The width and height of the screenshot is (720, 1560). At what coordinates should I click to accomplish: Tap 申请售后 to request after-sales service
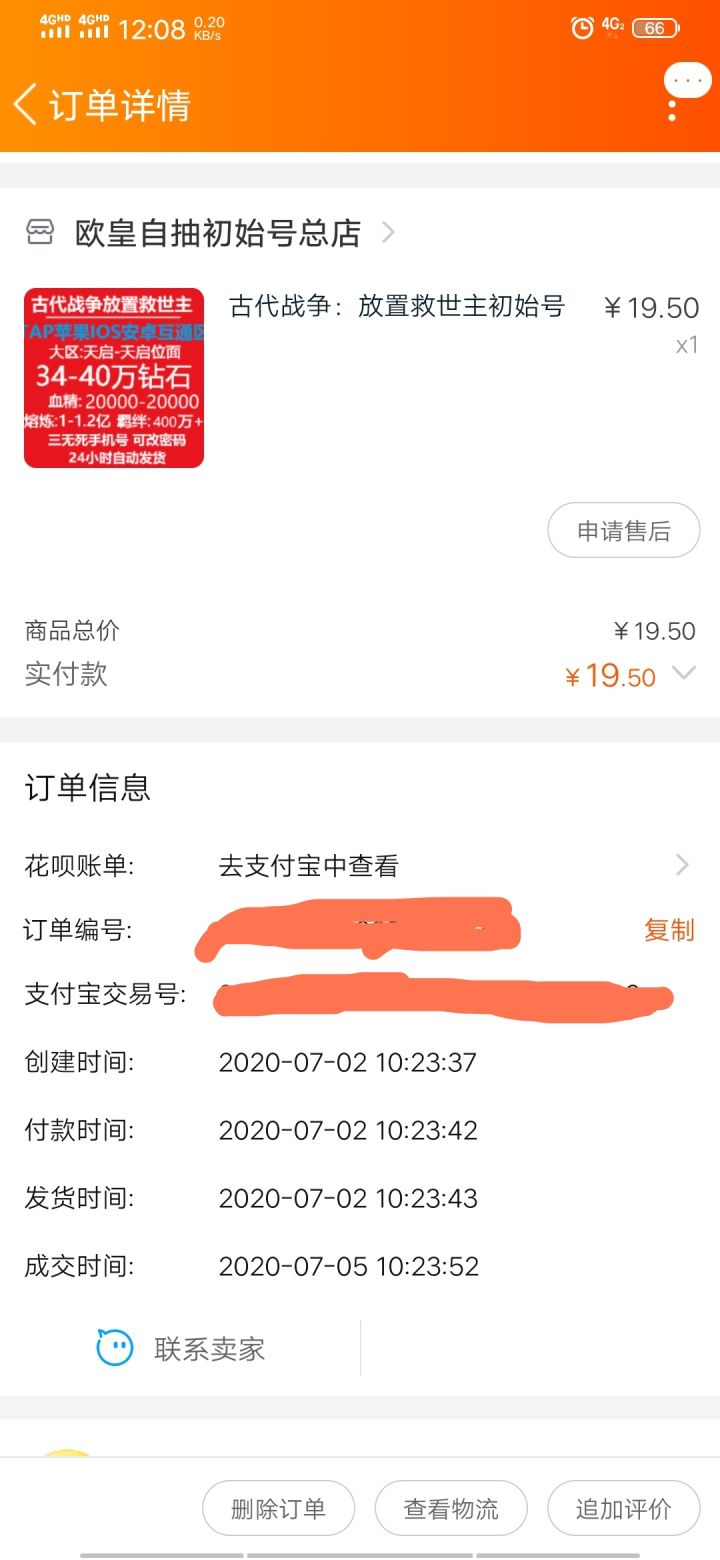(623, 530)
